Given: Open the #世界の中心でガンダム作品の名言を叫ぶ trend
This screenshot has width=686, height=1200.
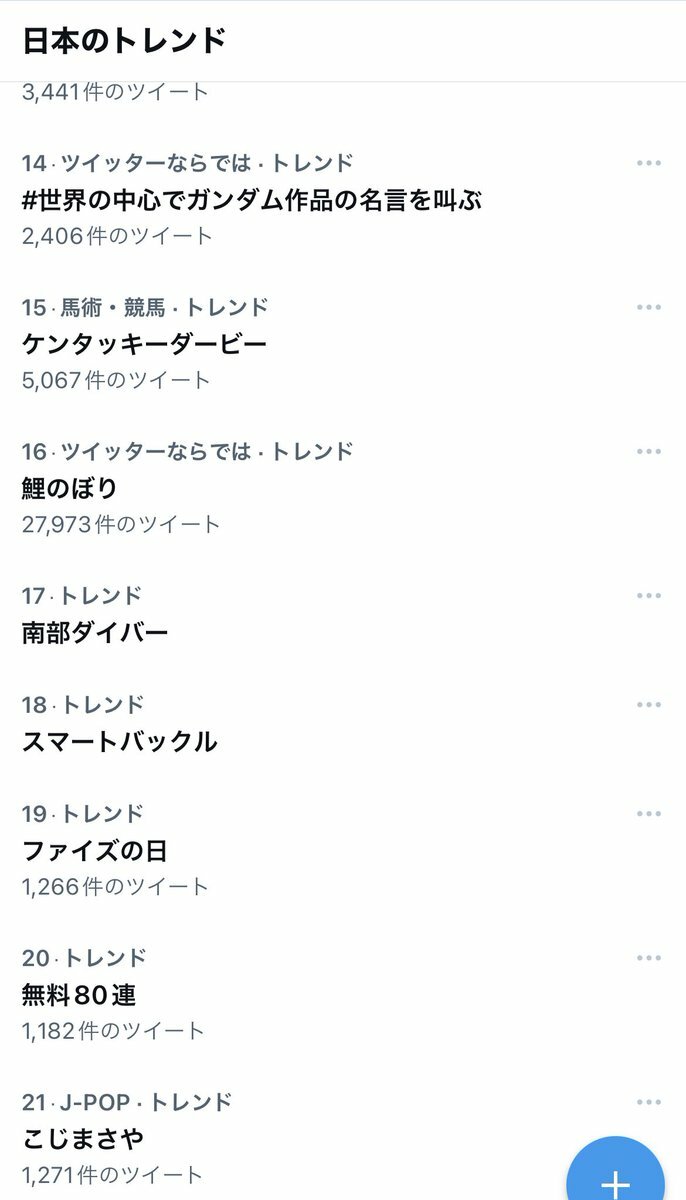Looking at the screenshot, I should click(x=252, y=200).
